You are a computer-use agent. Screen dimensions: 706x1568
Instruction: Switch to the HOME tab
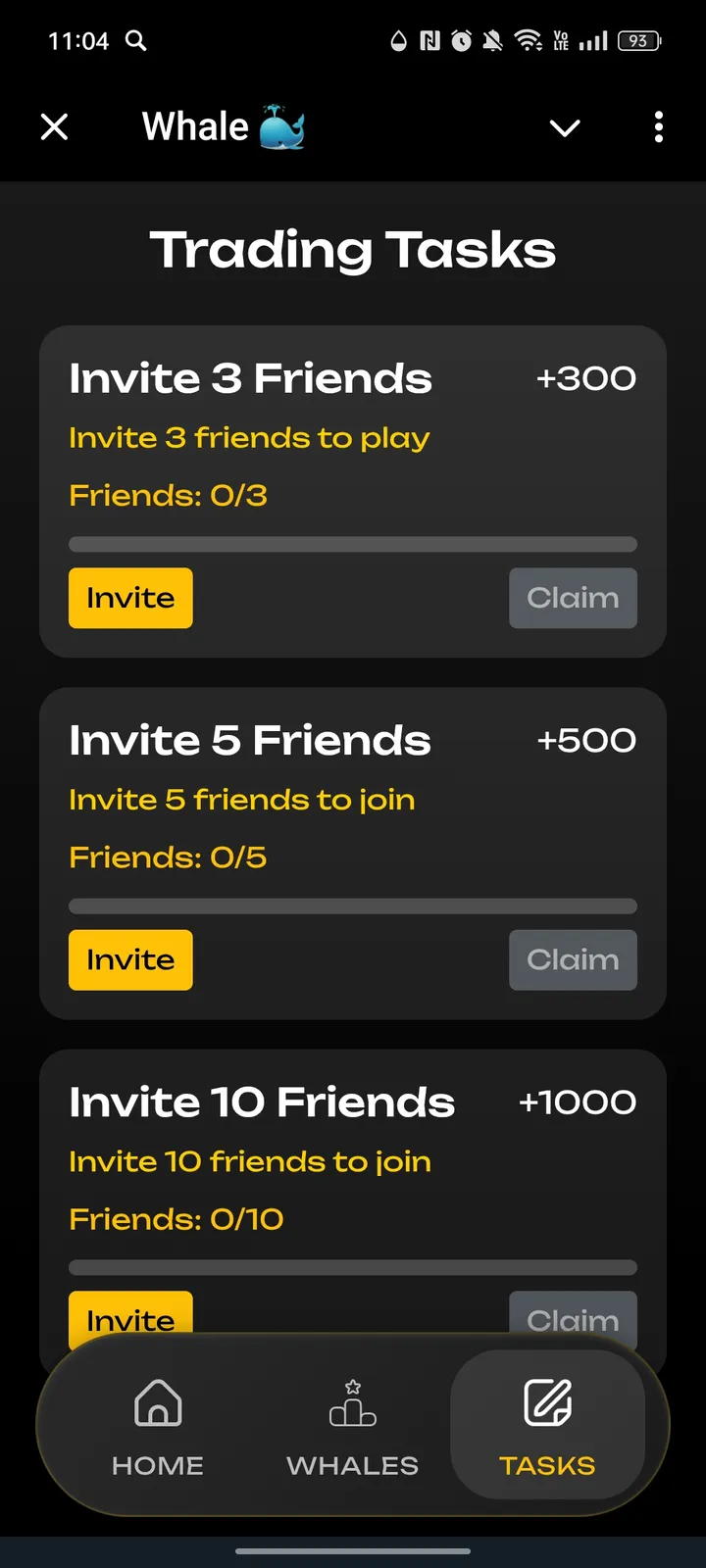[x=157, y=1465]
